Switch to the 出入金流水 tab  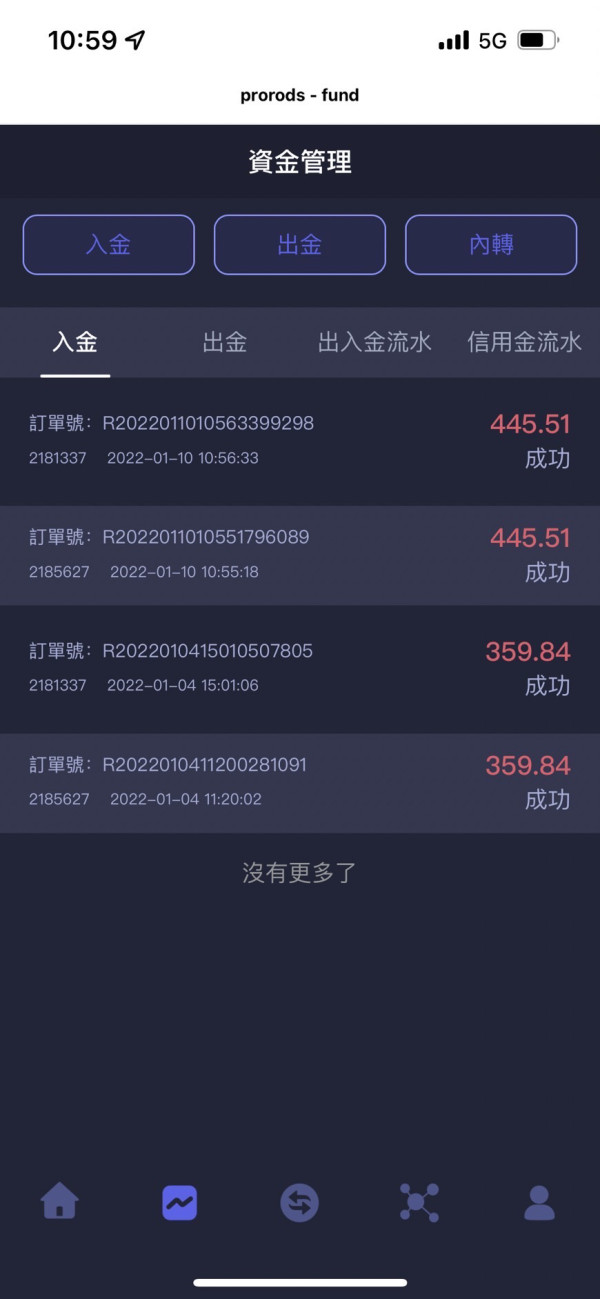[375, 342]
